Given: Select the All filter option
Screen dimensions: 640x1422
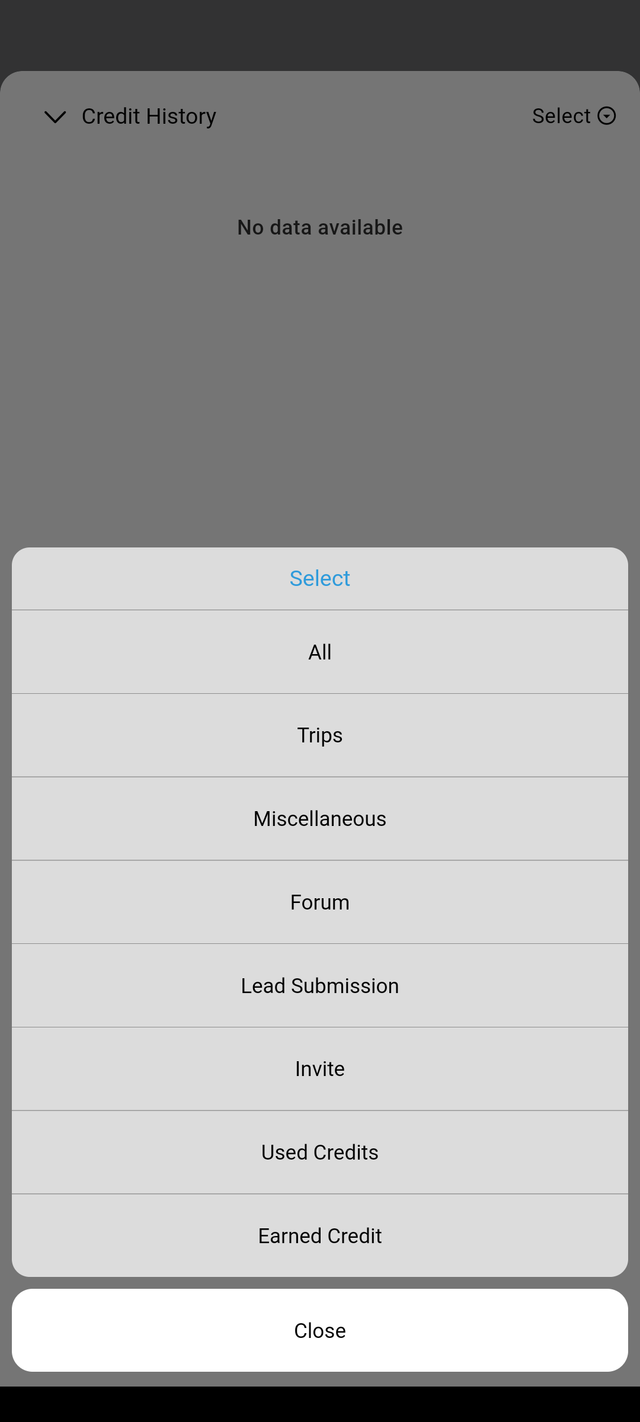Looking at the screenshot, I should pos(320,652).
